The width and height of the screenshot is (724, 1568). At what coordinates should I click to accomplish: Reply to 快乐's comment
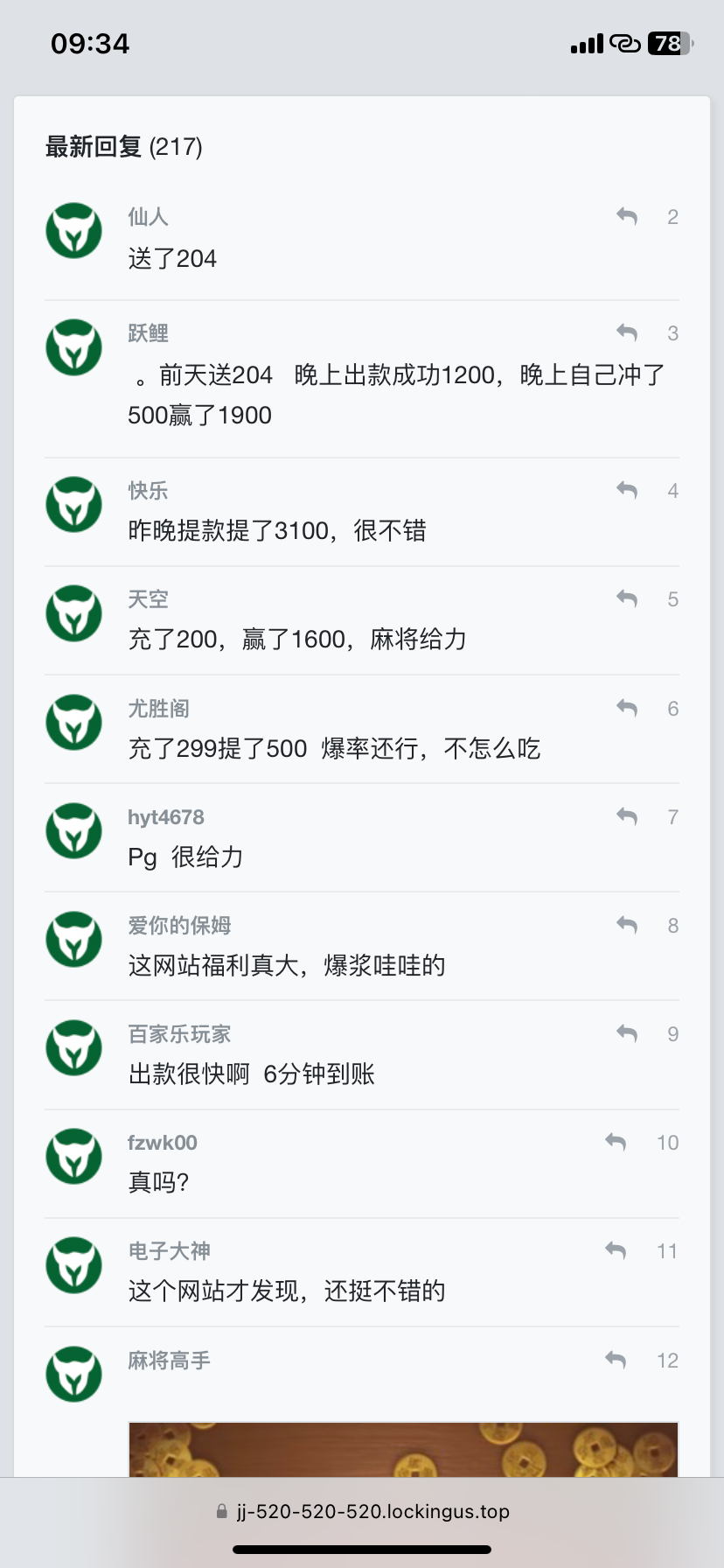pyautogui.click(x=627, y=490)
